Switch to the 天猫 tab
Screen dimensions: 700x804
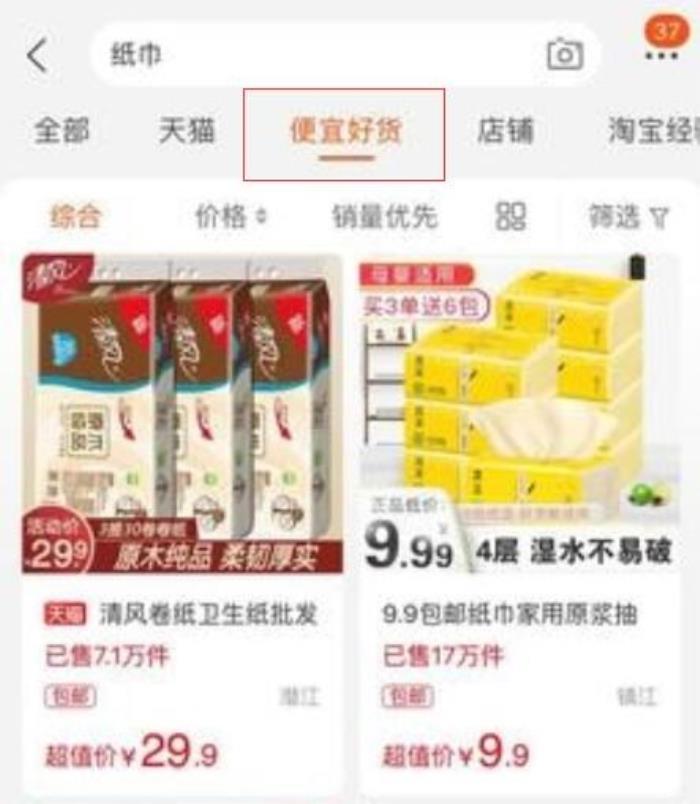(186, 132)
